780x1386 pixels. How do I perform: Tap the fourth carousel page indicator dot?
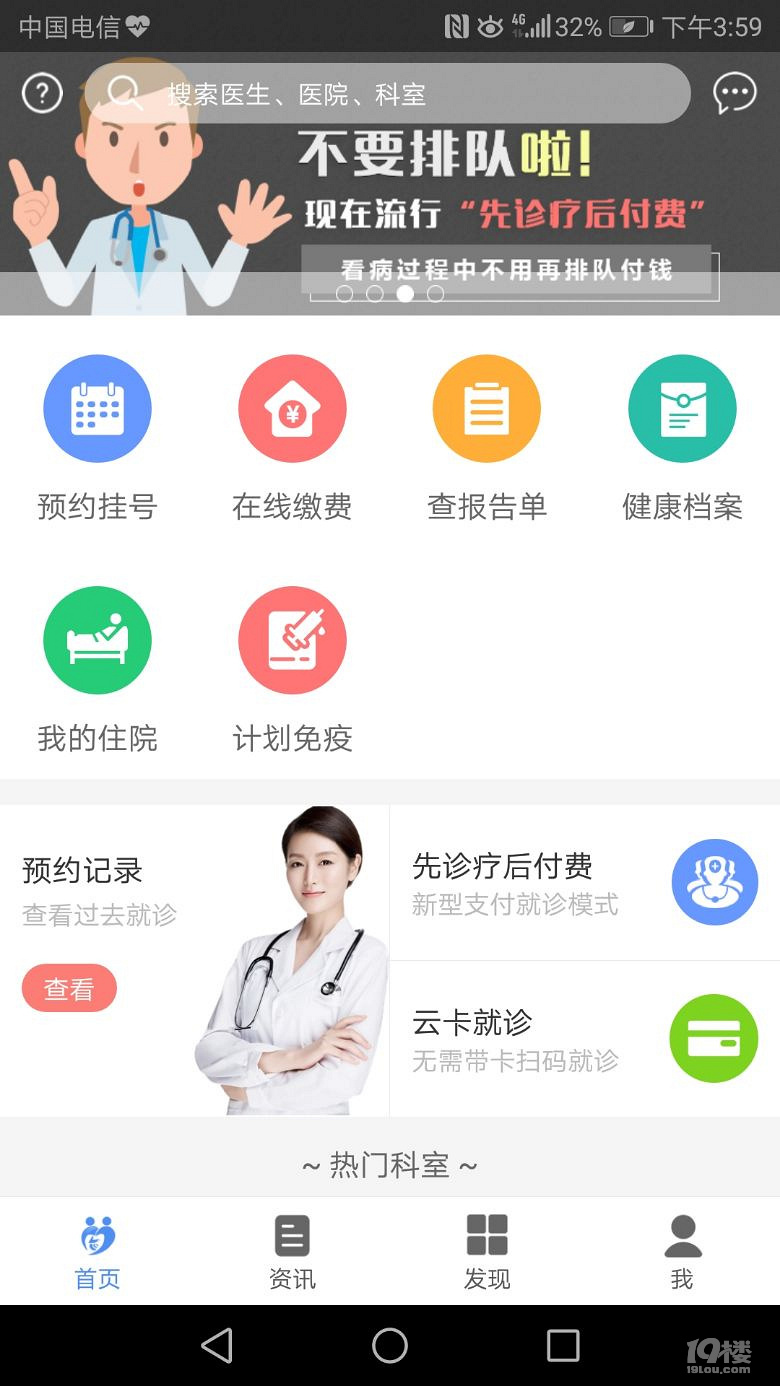coord(435,295)
